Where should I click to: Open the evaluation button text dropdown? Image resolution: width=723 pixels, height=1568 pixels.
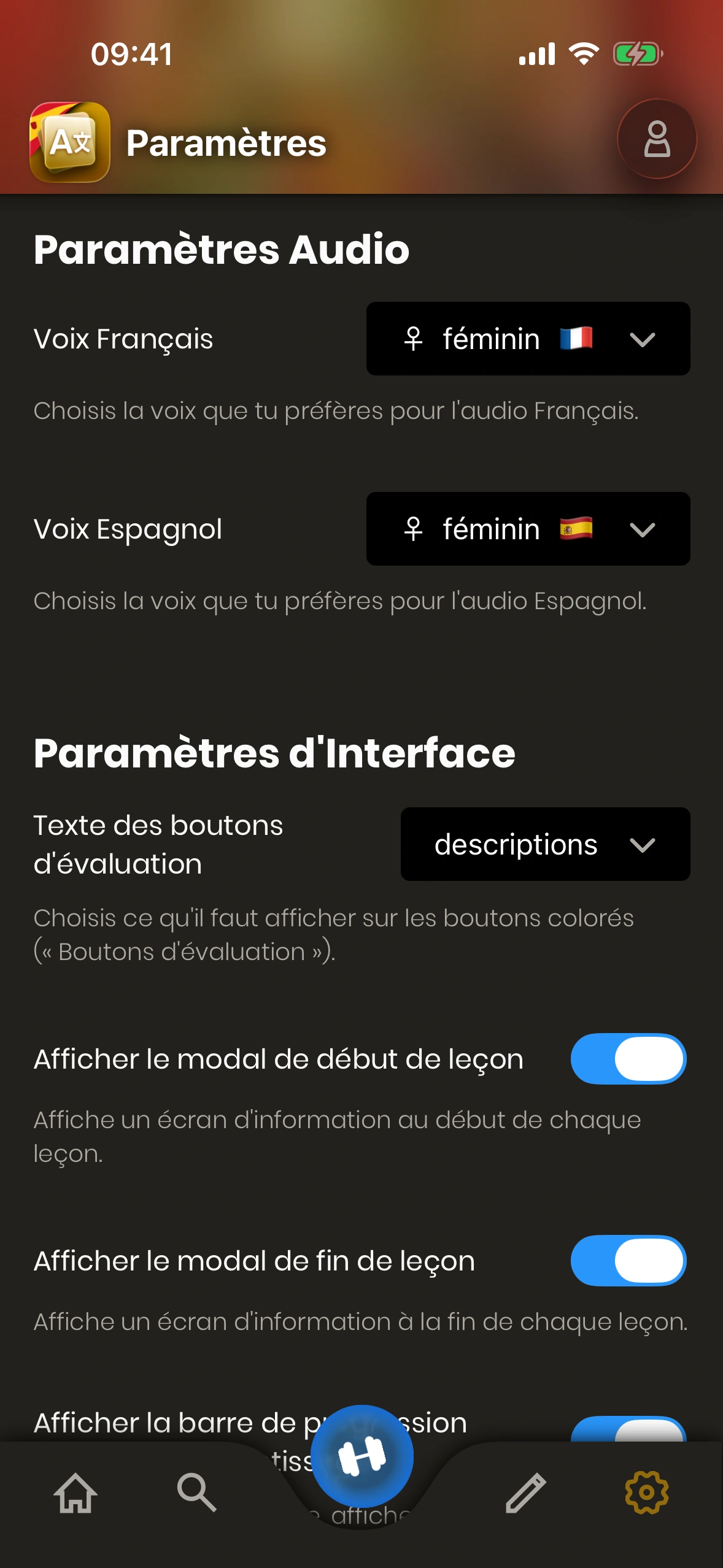(x=545, y=844)
